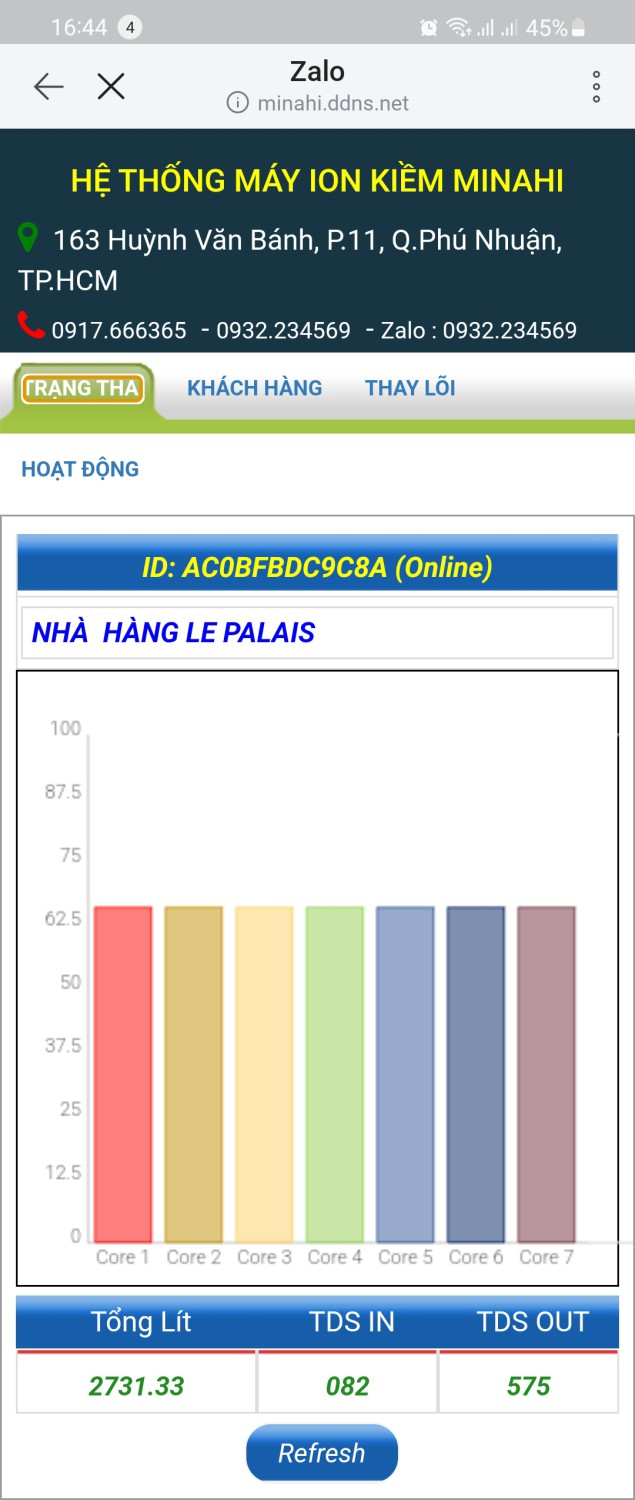Go back in the Zalo browser

coord(48,87)
